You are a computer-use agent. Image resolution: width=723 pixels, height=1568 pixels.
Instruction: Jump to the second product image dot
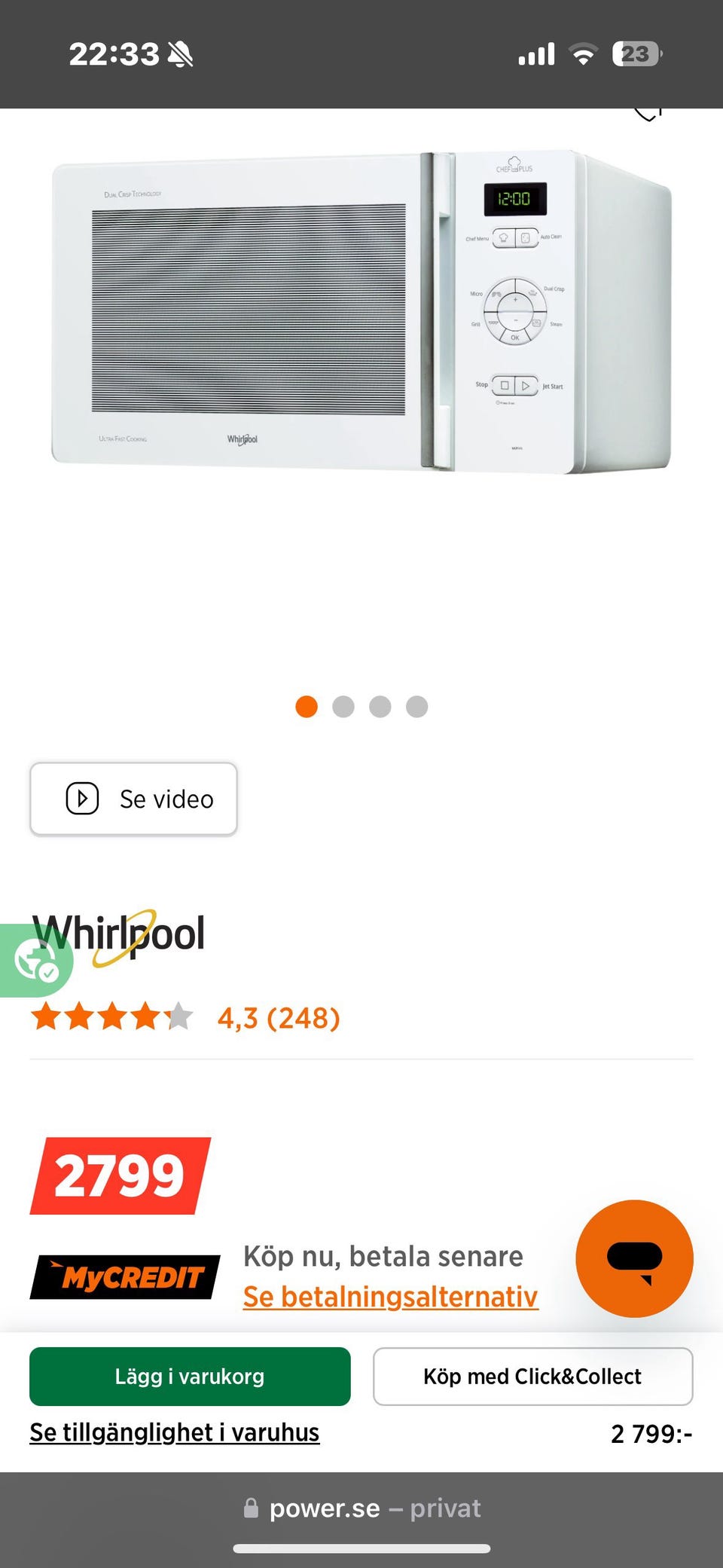tap(343, 707)
